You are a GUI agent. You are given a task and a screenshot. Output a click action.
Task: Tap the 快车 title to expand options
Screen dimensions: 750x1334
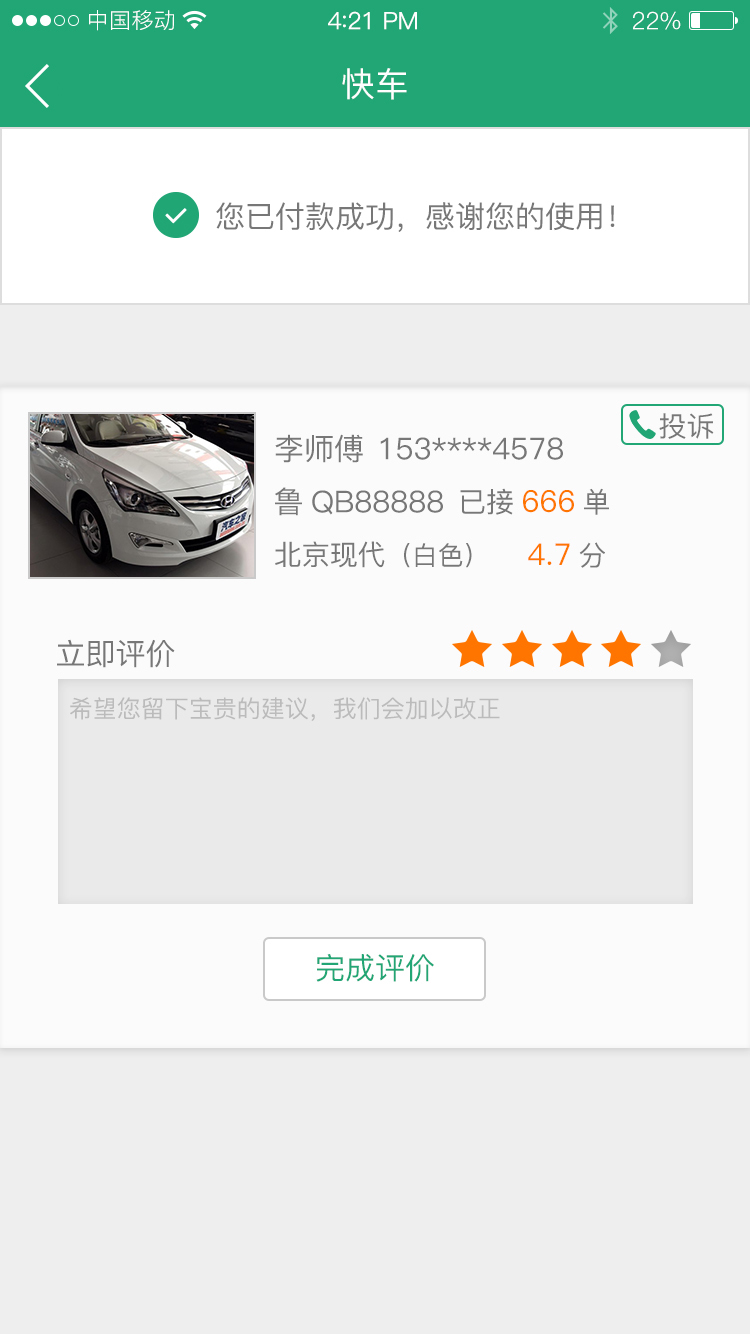coord(374,86)
